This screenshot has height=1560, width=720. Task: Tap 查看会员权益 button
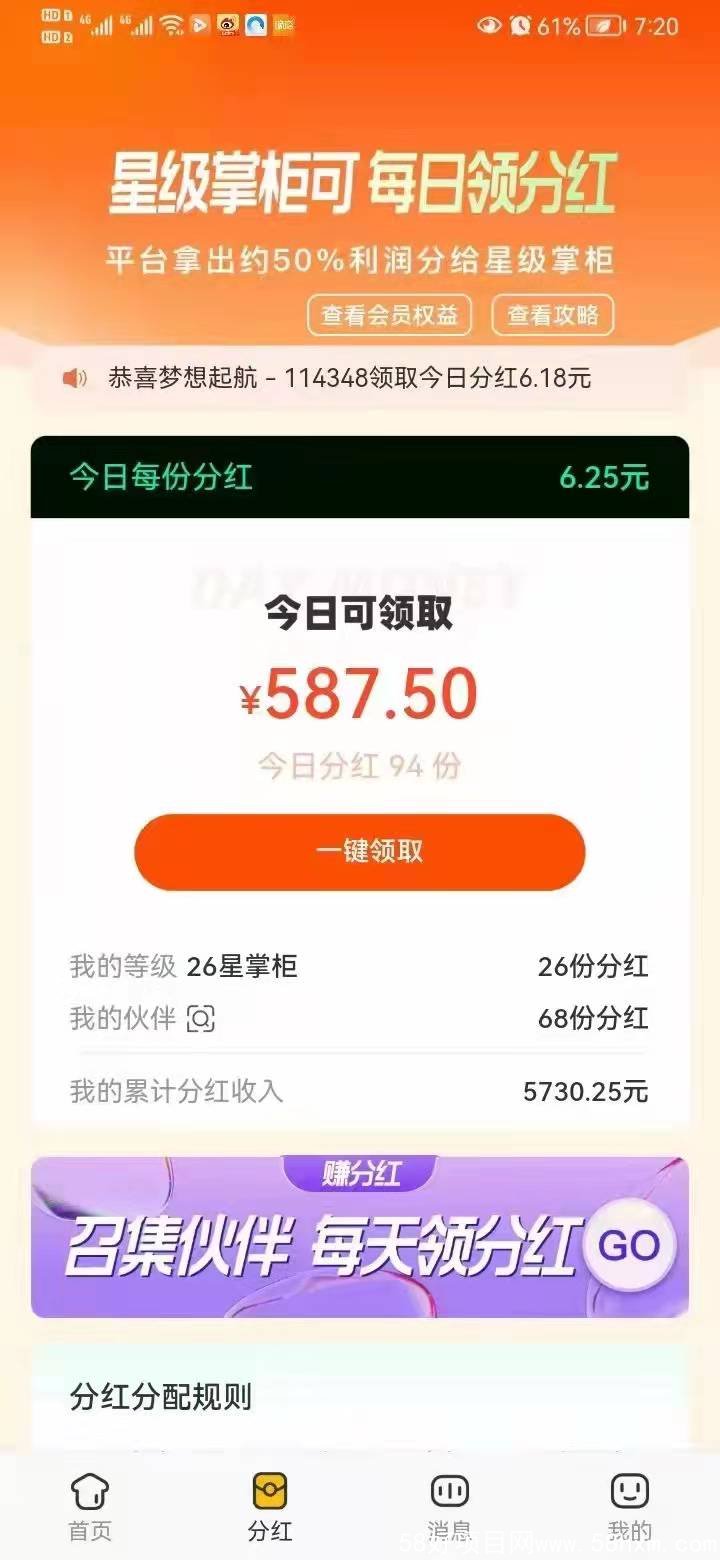coord(389,315)
